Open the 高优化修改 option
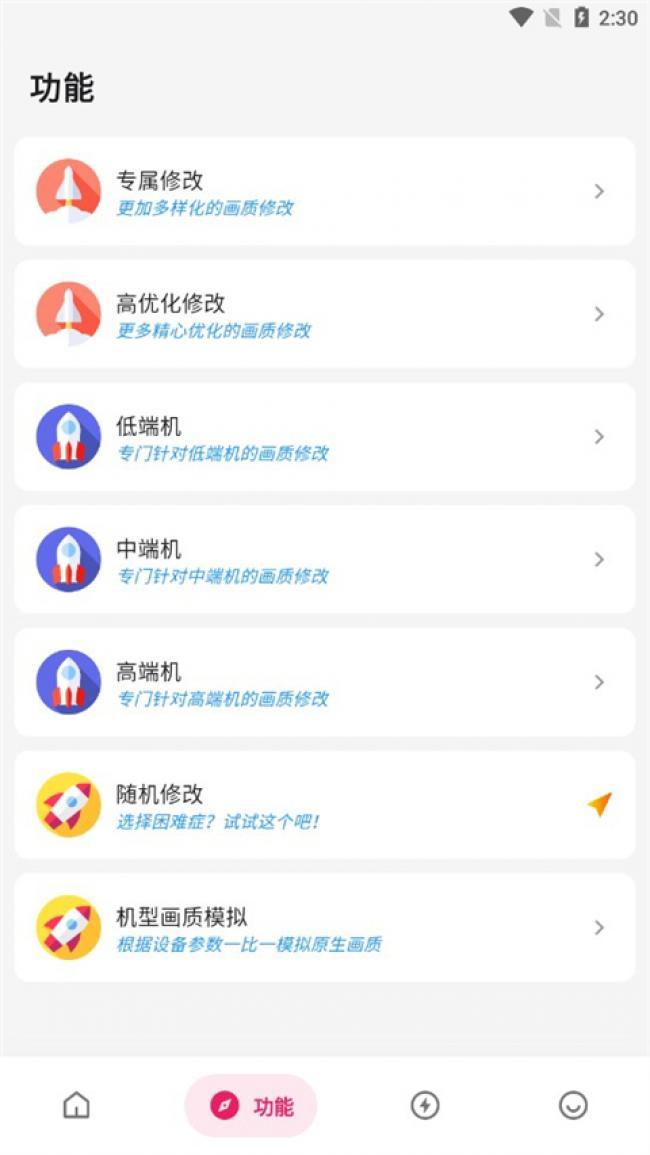This screenshot has width=650, height=1155. pos(324,314)
